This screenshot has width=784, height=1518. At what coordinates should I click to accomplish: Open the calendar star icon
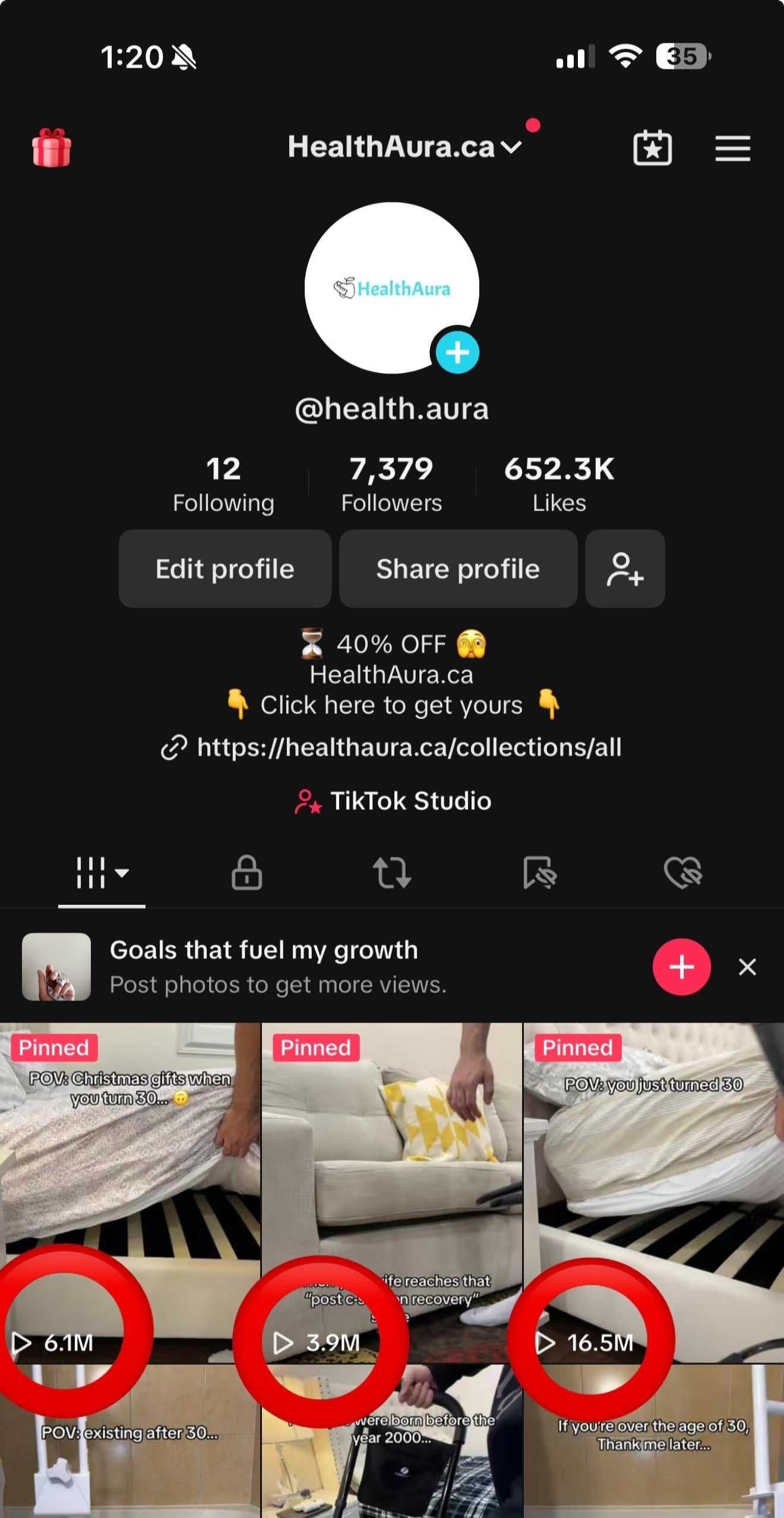point(652,148)
